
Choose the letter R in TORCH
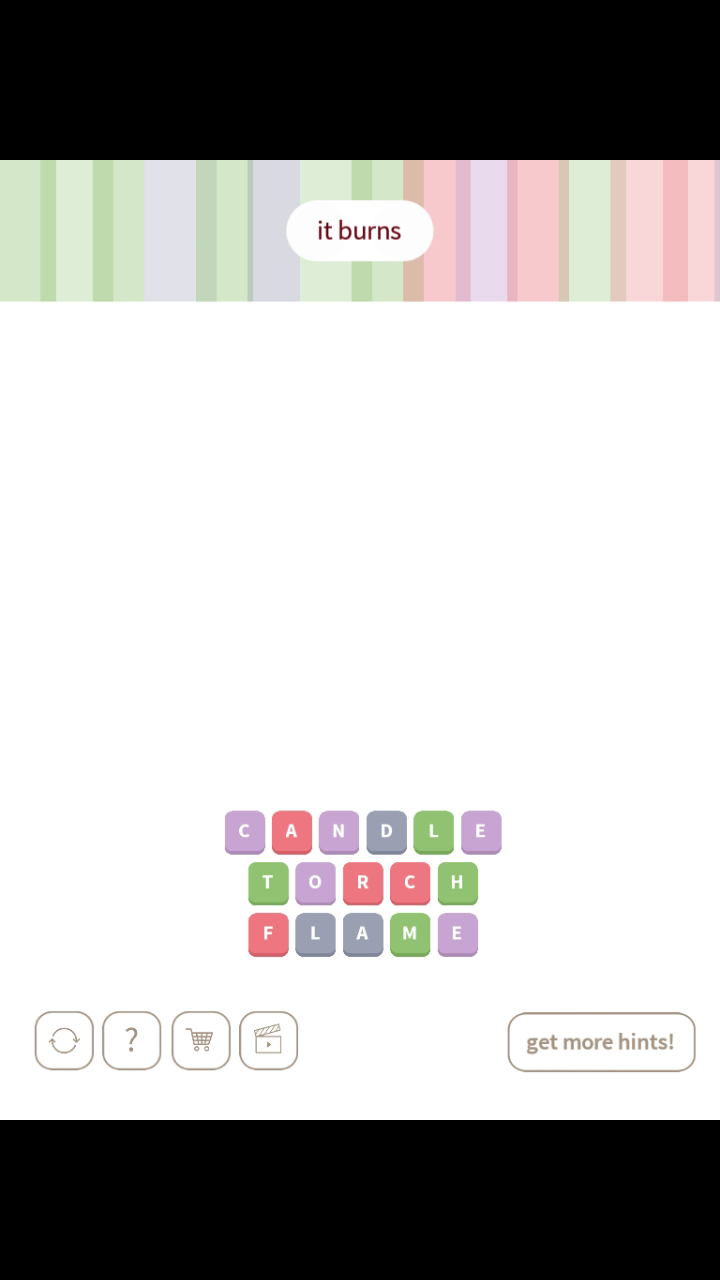coord(363,883)
